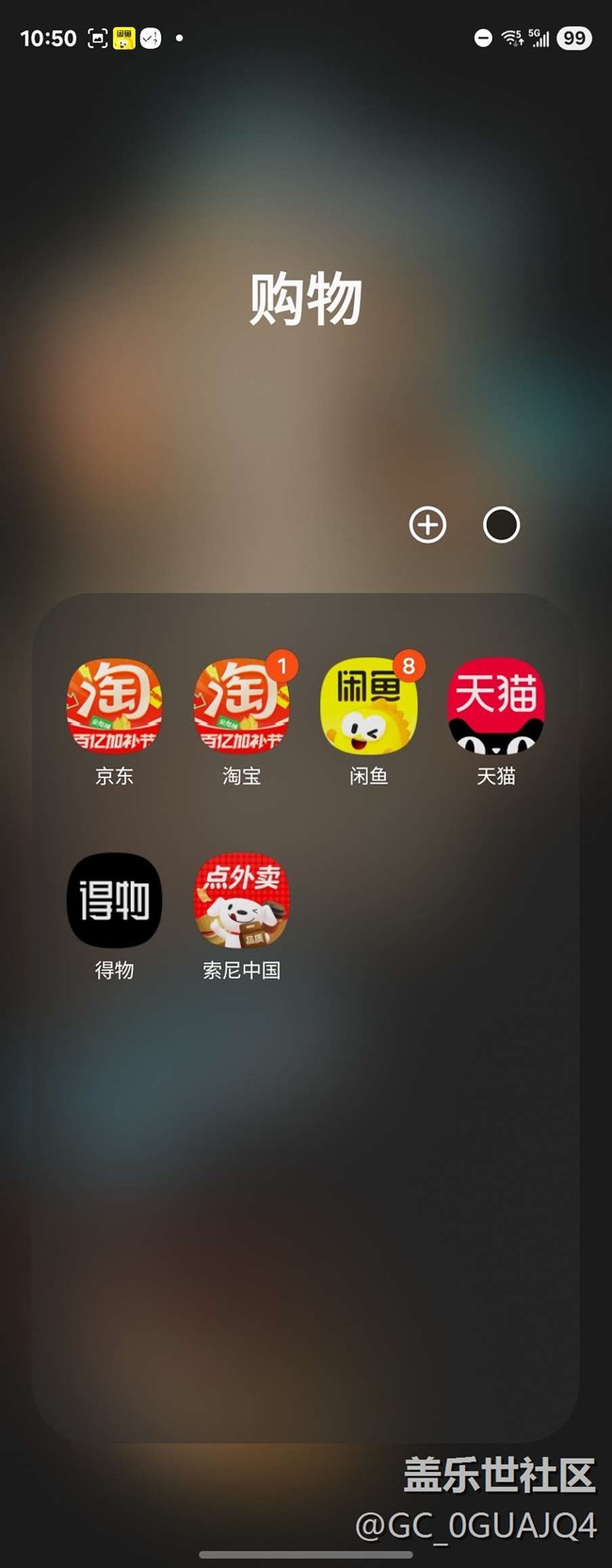This screenshot has height=1568, width=612.
Task: Open the 得物 app
Action: tap(114, 900)
